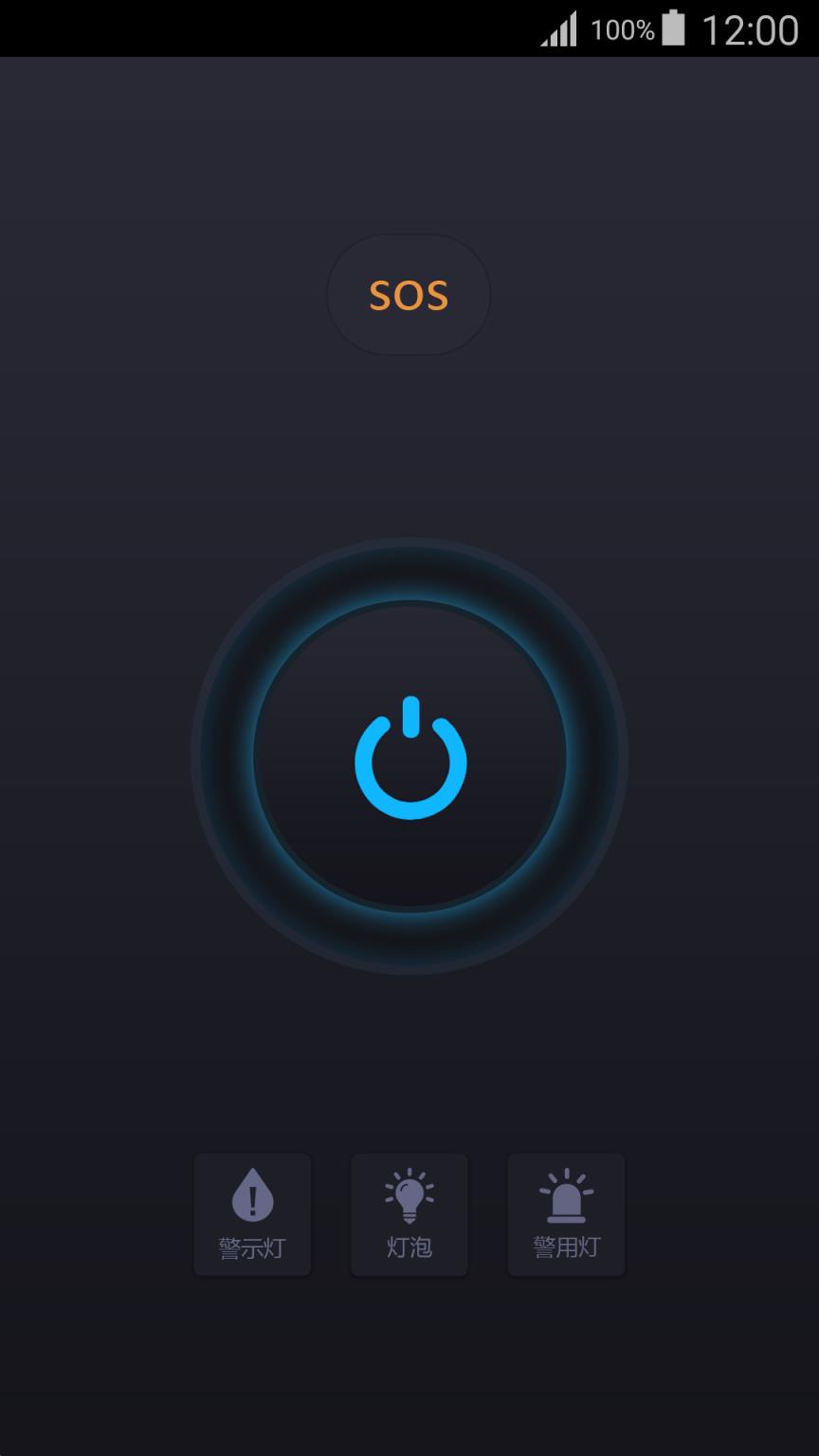This screenshot has height=1456, width=819.
Task: Activate the SOS flashing mode
Action: [409, 295]
